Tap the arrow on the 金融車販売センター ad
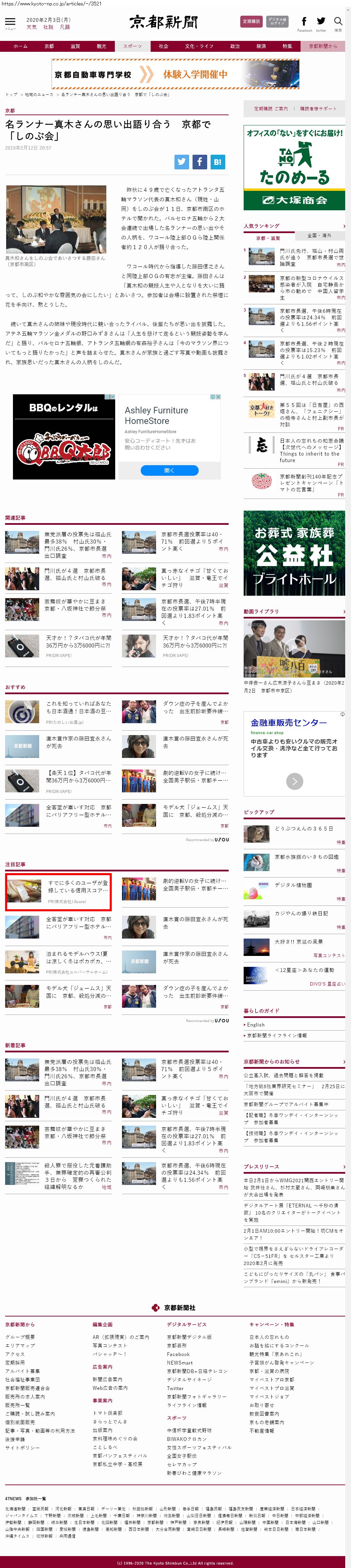The height and width of the screenshot is (1568, 351). click(x=294, y=781)
